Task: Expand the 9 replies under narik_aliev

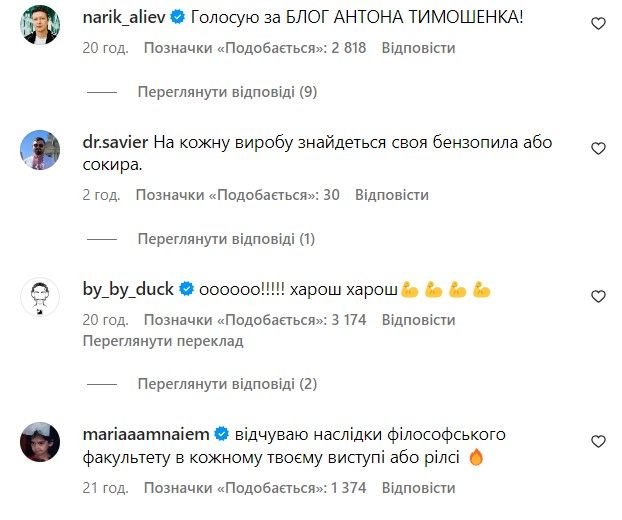Action: (x=227, y=92)
